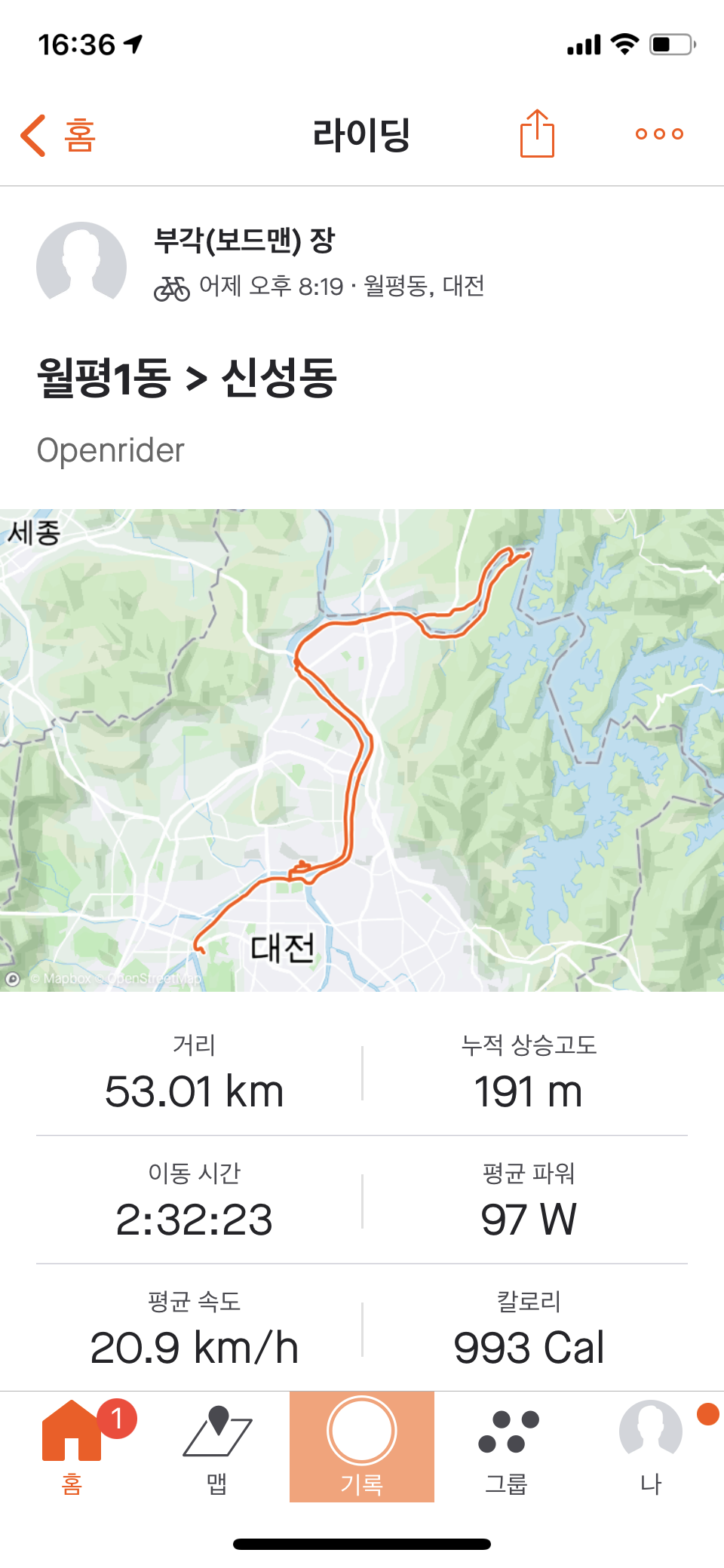Open the three-dot overflow menu
Screen dimensions: 724x1568
(659, 134)
